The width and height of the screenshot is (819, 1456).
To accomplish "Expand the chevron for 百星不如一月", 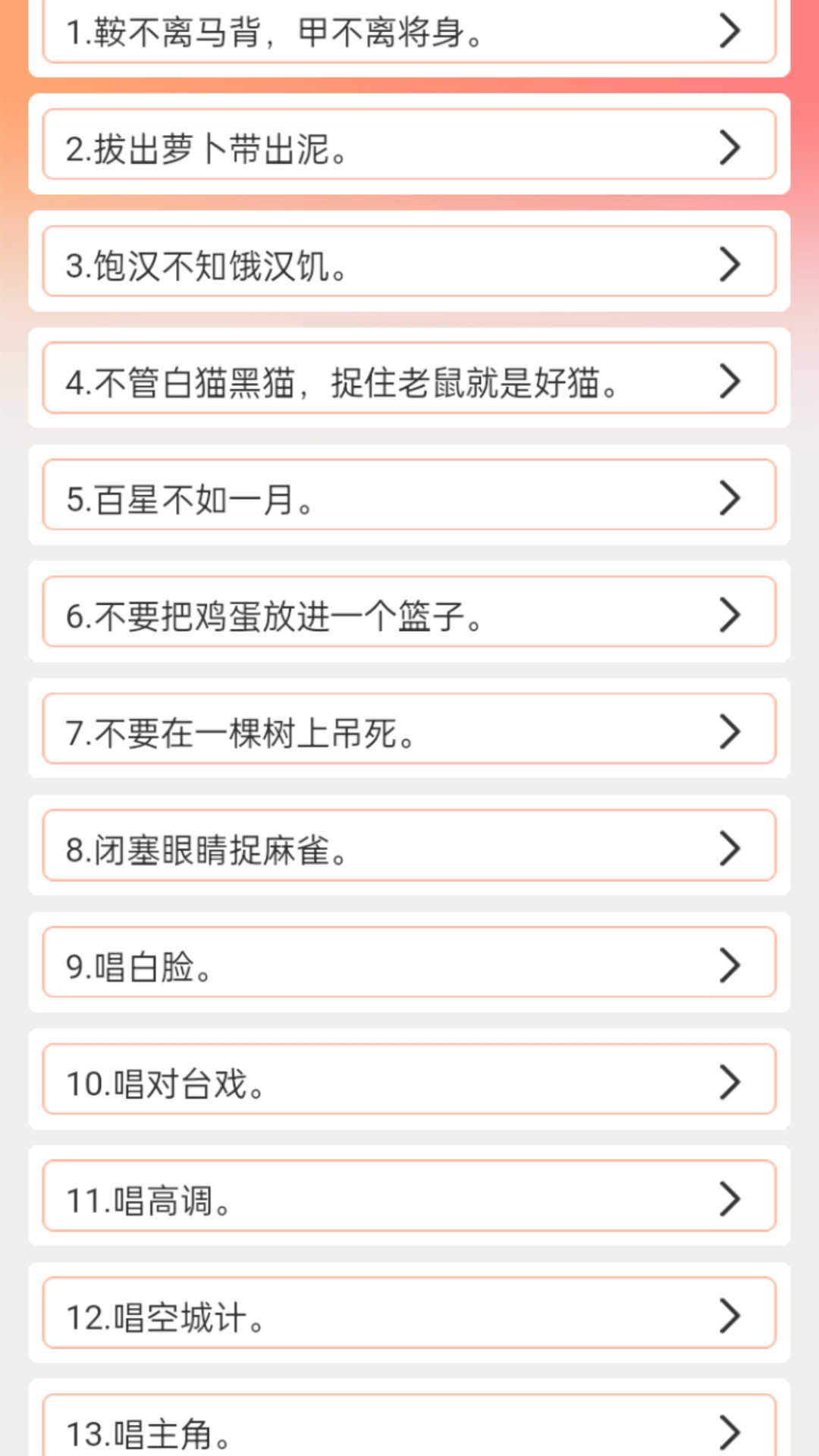I will tap(730, 499).
